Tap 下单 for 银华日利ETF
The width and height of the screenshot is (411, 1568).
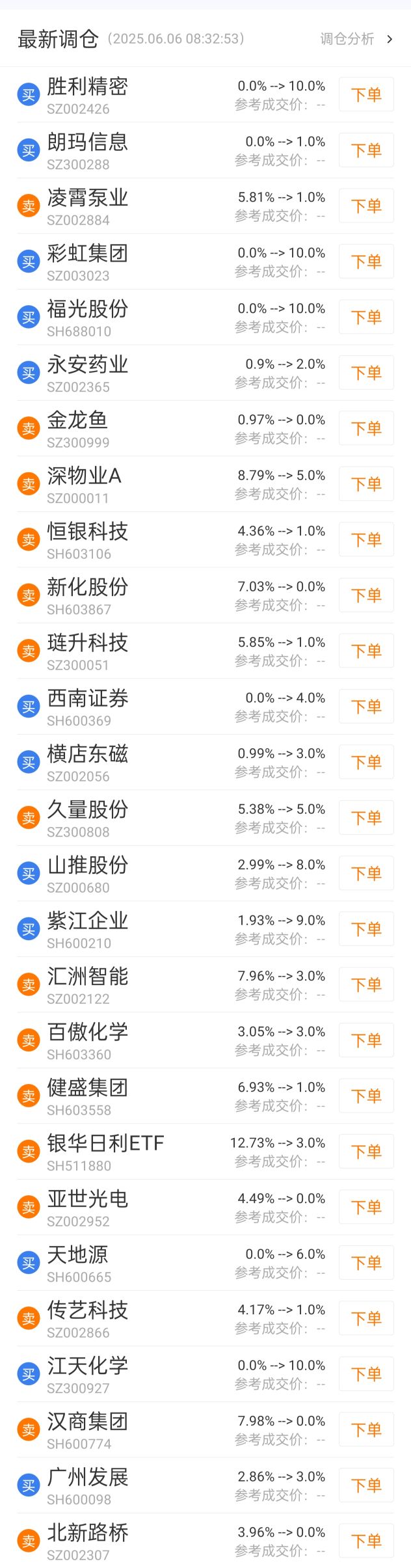pyautogui.click(x=366, y=1152)
